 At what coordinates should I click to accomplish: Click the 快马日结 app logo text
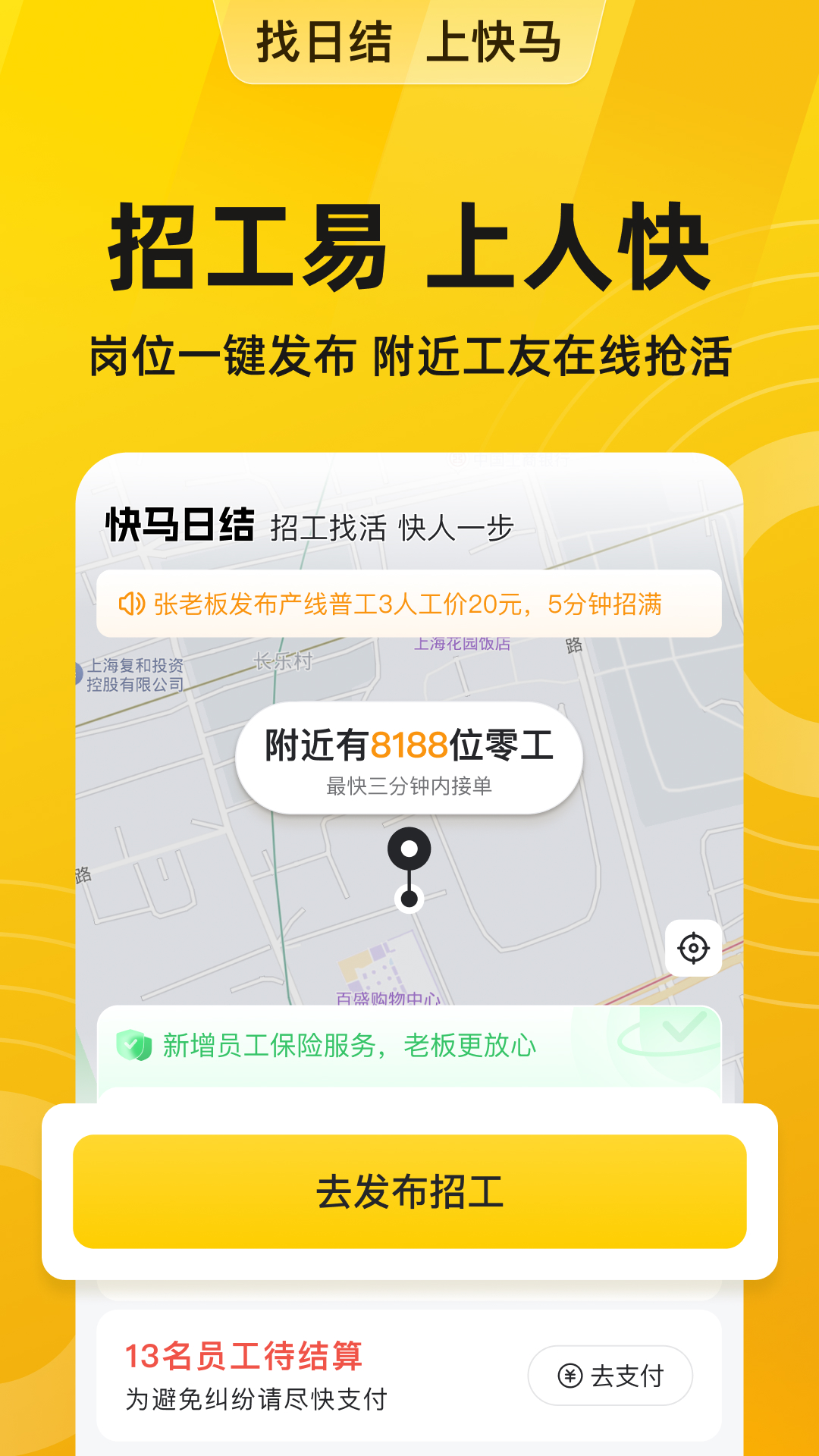coord(180,523)
